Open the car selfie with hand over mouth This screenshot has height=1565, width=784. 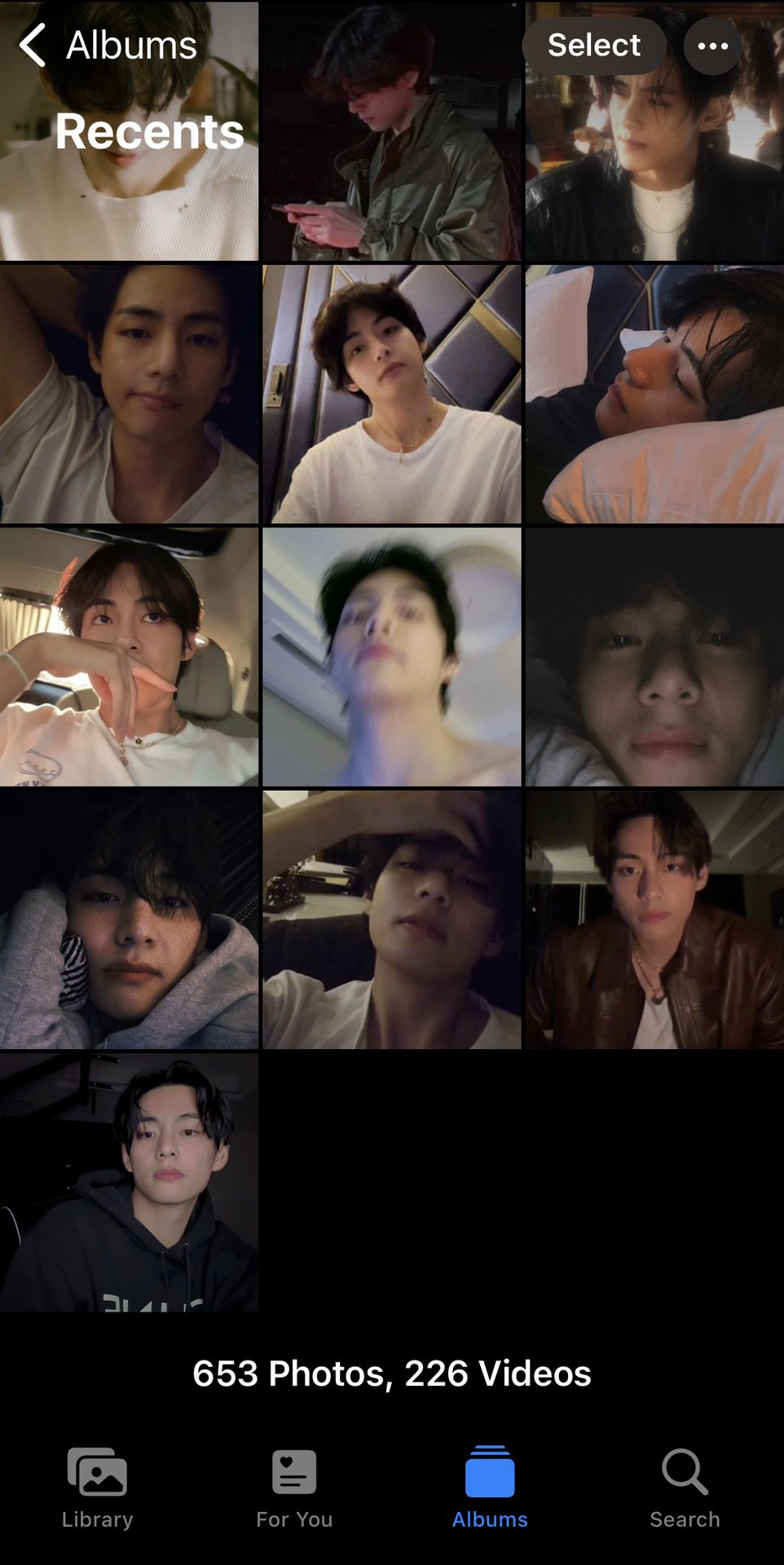point(129,657)
